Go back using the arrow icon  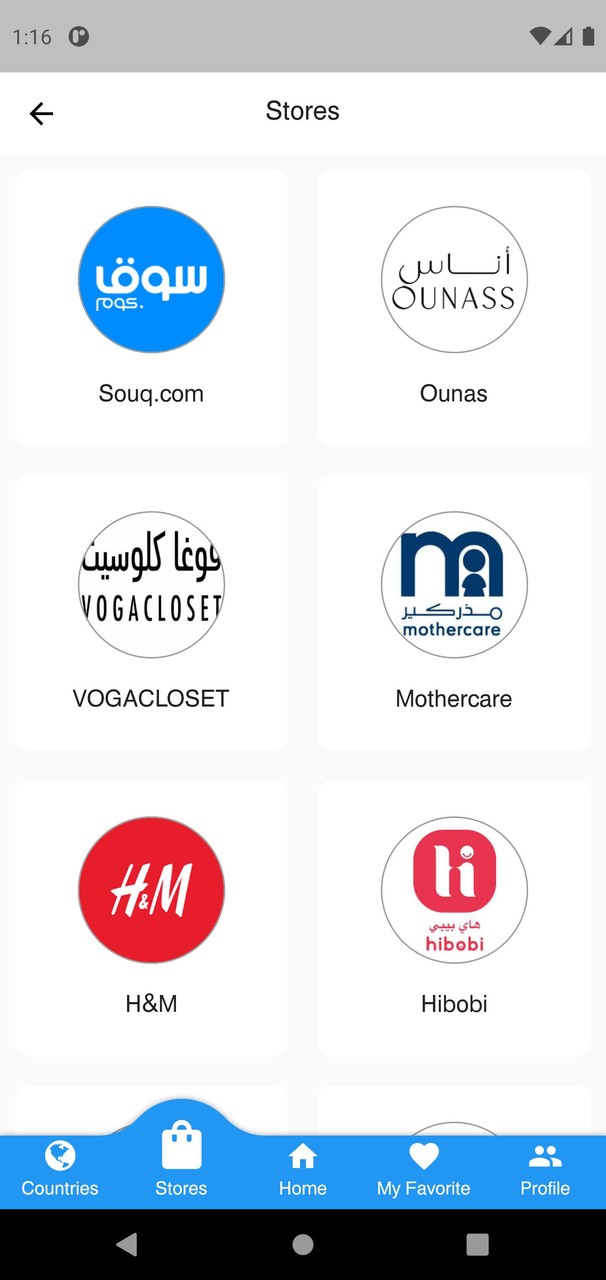point(41,114)
